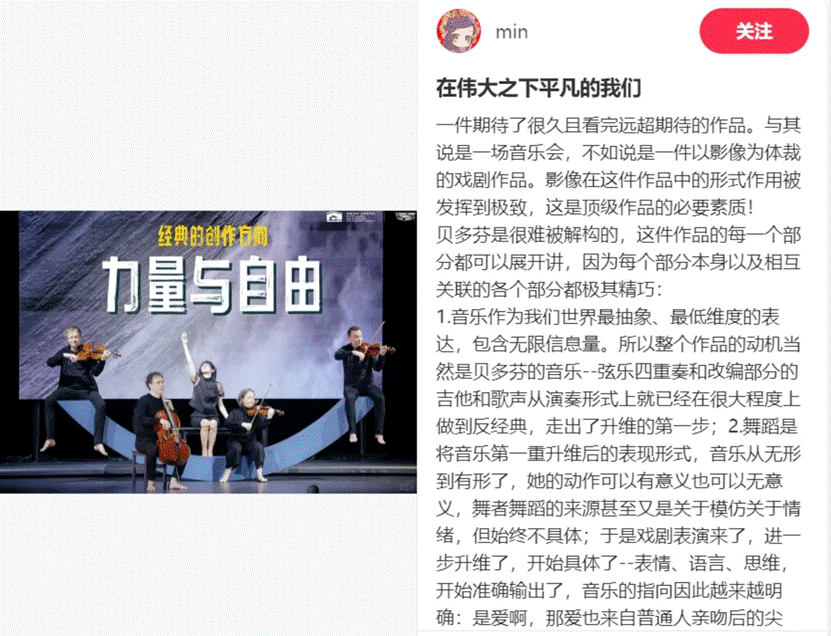Screen dimensions: 831x636
Task: Follow user min with 关注 button
Action: (753, 32)
